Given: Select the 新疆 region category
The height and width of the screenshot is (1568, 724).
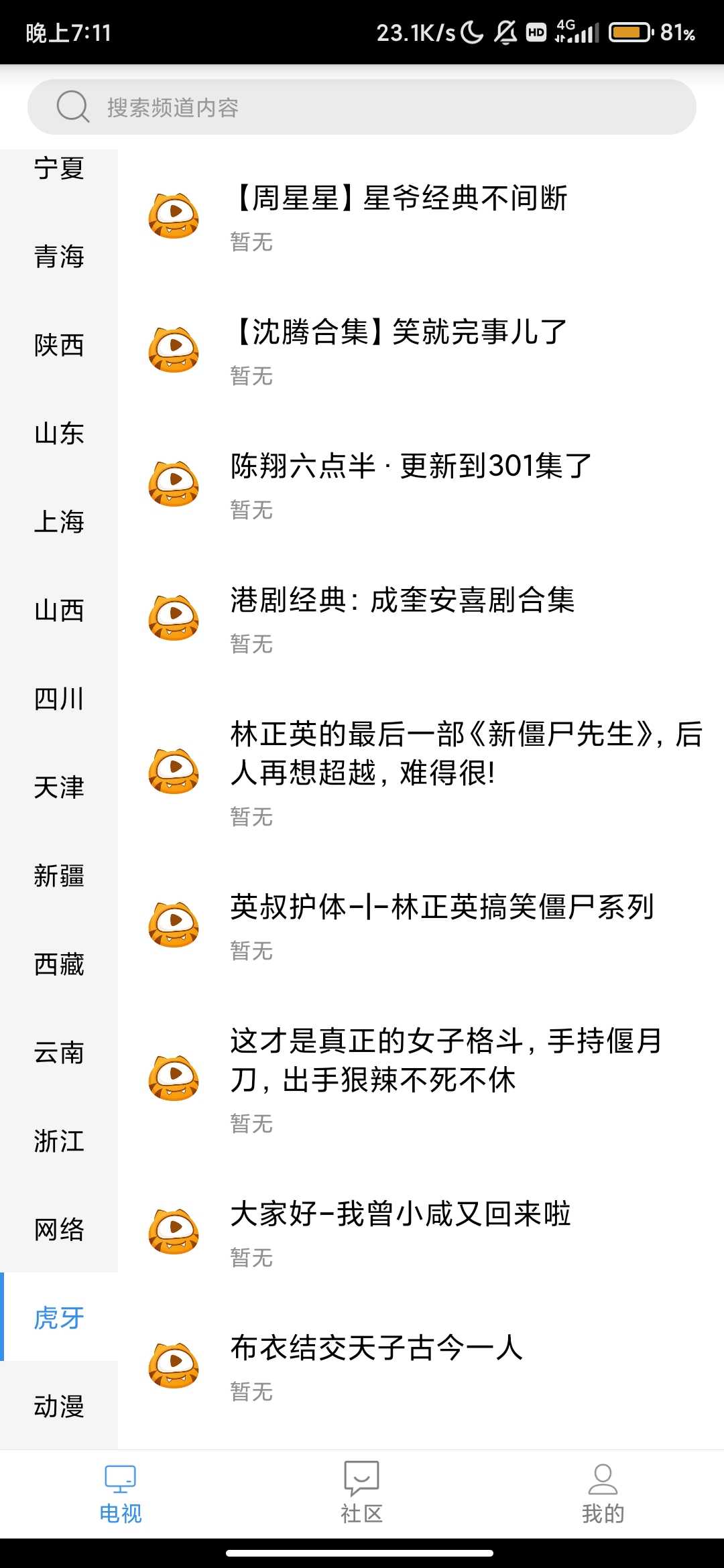Looking at the screenshot, I should point(59,875).
